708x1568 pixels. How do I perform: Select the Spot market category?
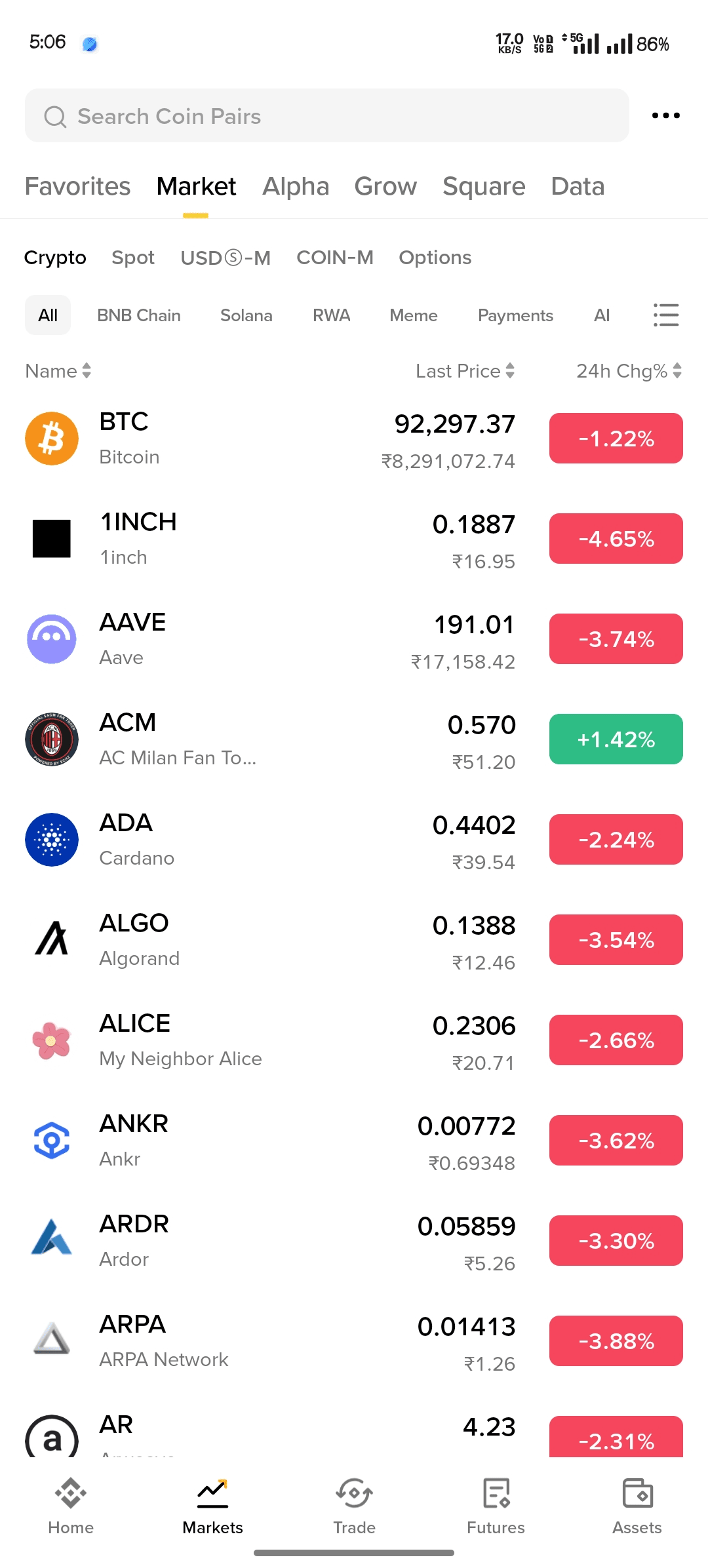pyautogui.click(x=133, y=258)
